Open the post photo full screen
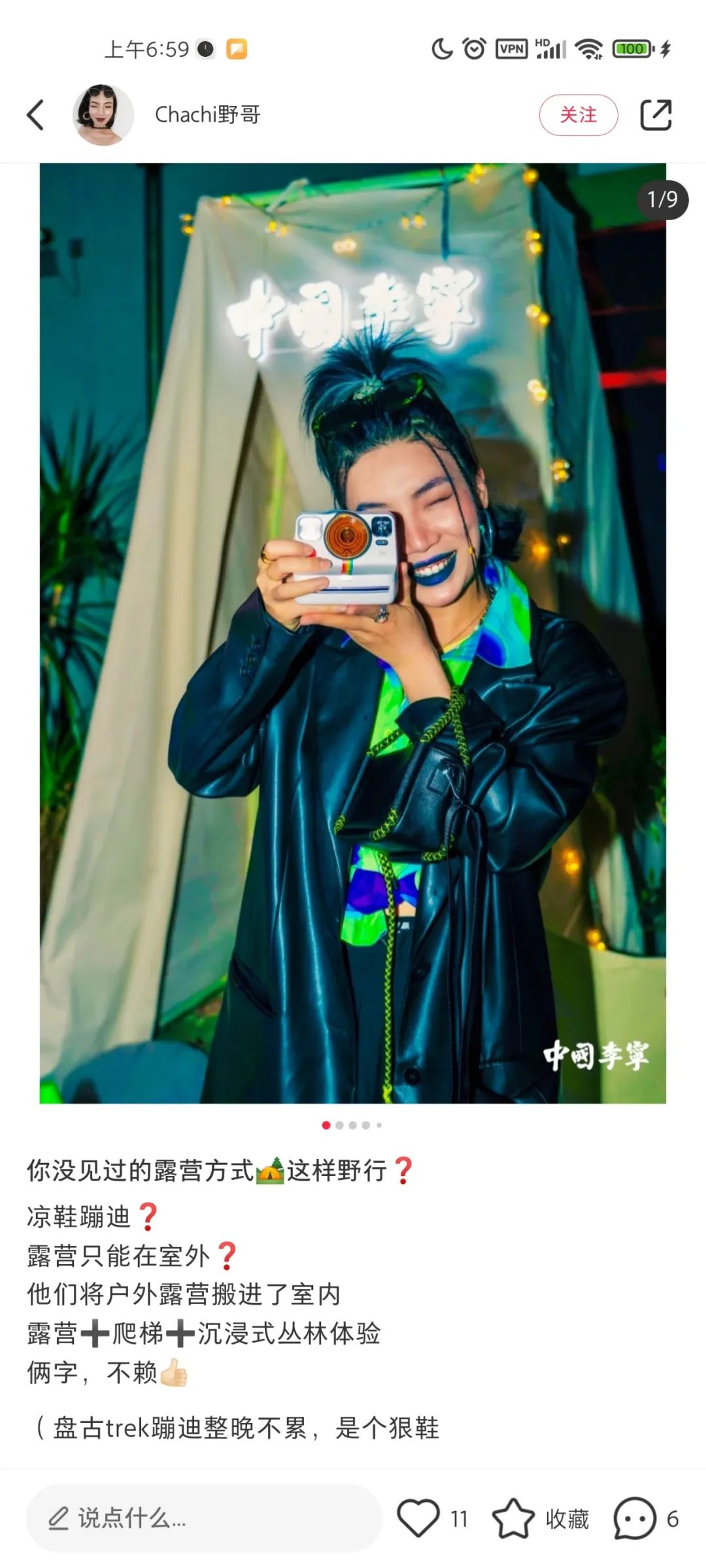706x1568 pixels. coord(353,632)
